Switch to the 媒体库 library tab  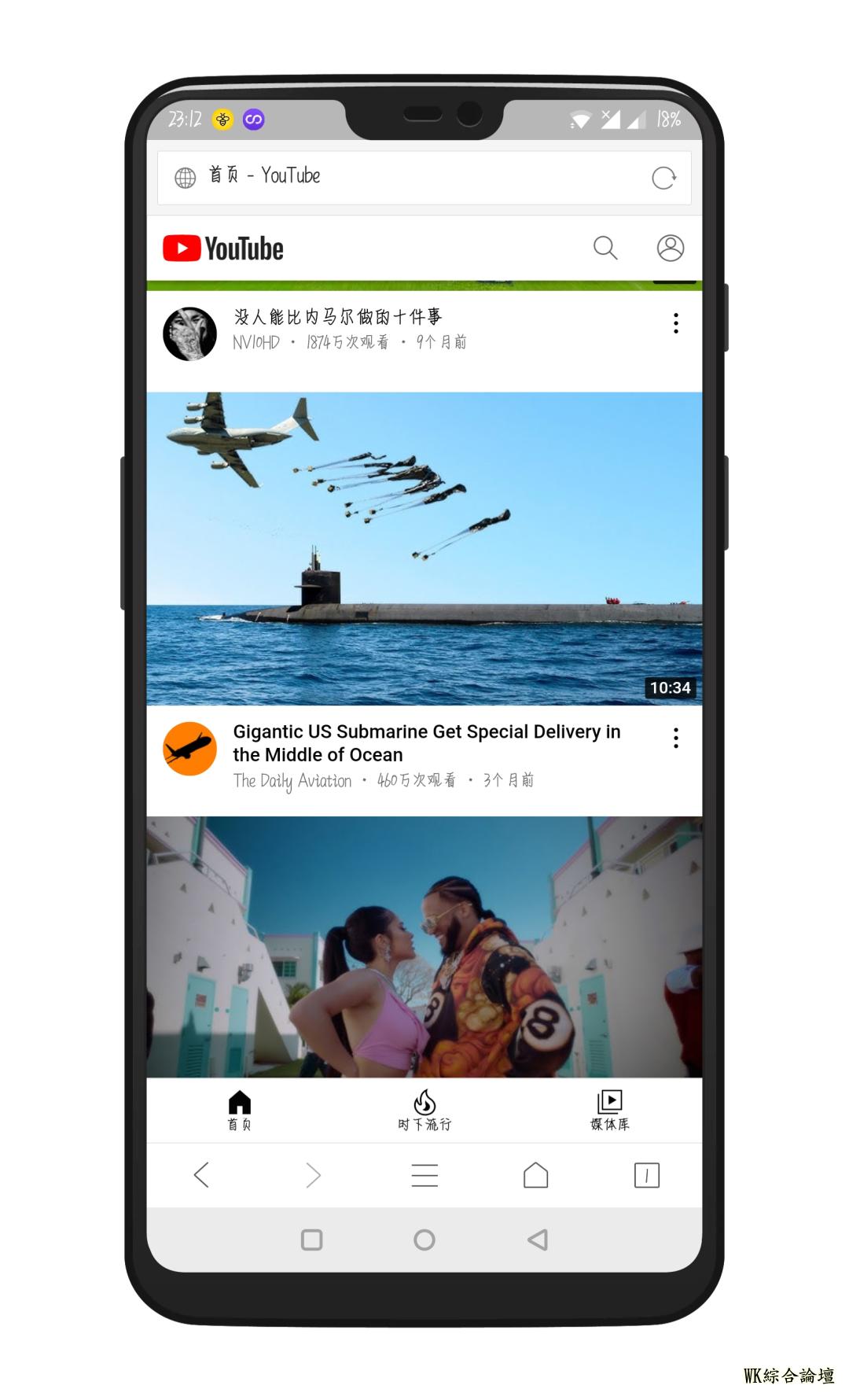(x=609, y=1110)
